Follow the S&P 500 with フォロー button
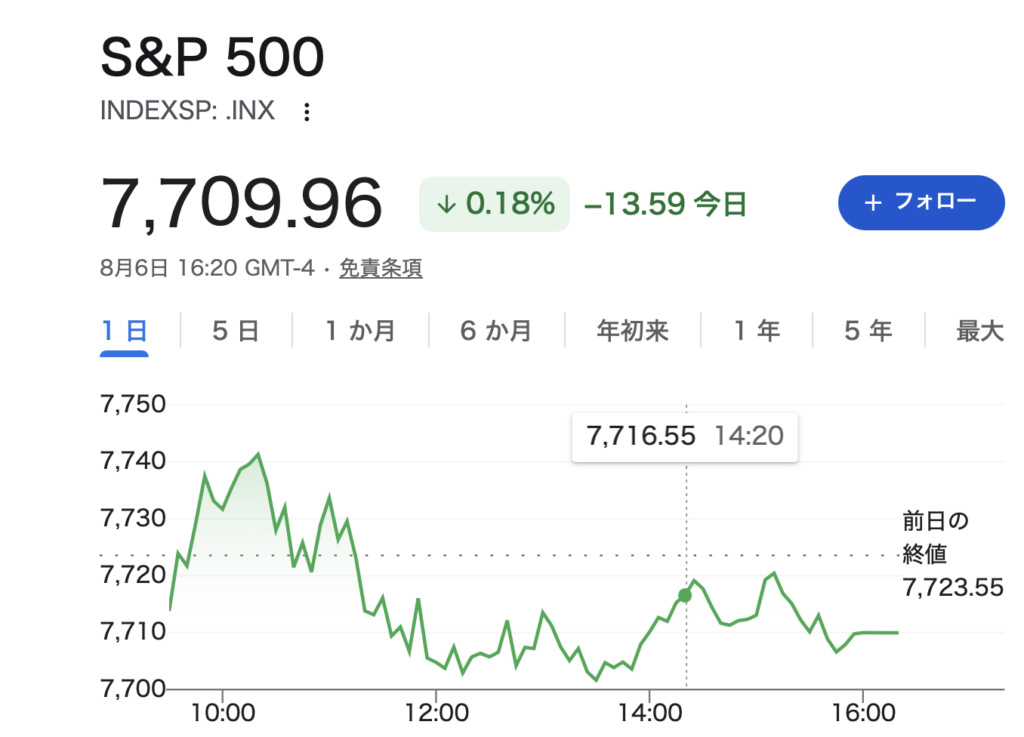The height and width of the screenshot is (737, 1024). [921, 202]
